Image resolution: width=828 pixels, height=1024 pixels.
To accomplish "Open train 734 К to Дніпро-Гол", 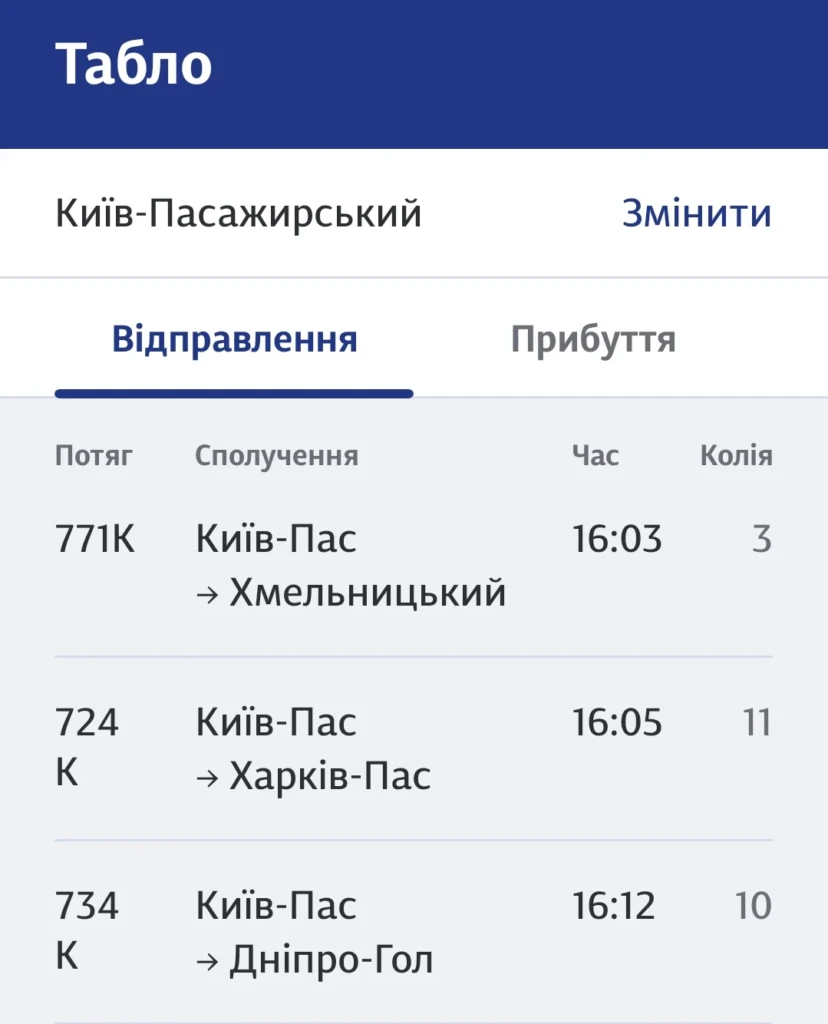I will [x=413, y=932].
